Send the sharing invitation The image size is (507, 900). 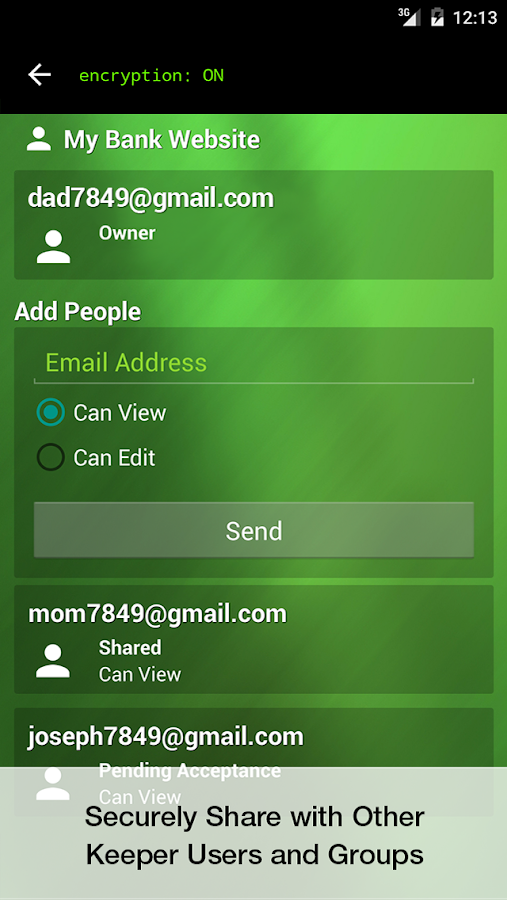pos(253,530)
